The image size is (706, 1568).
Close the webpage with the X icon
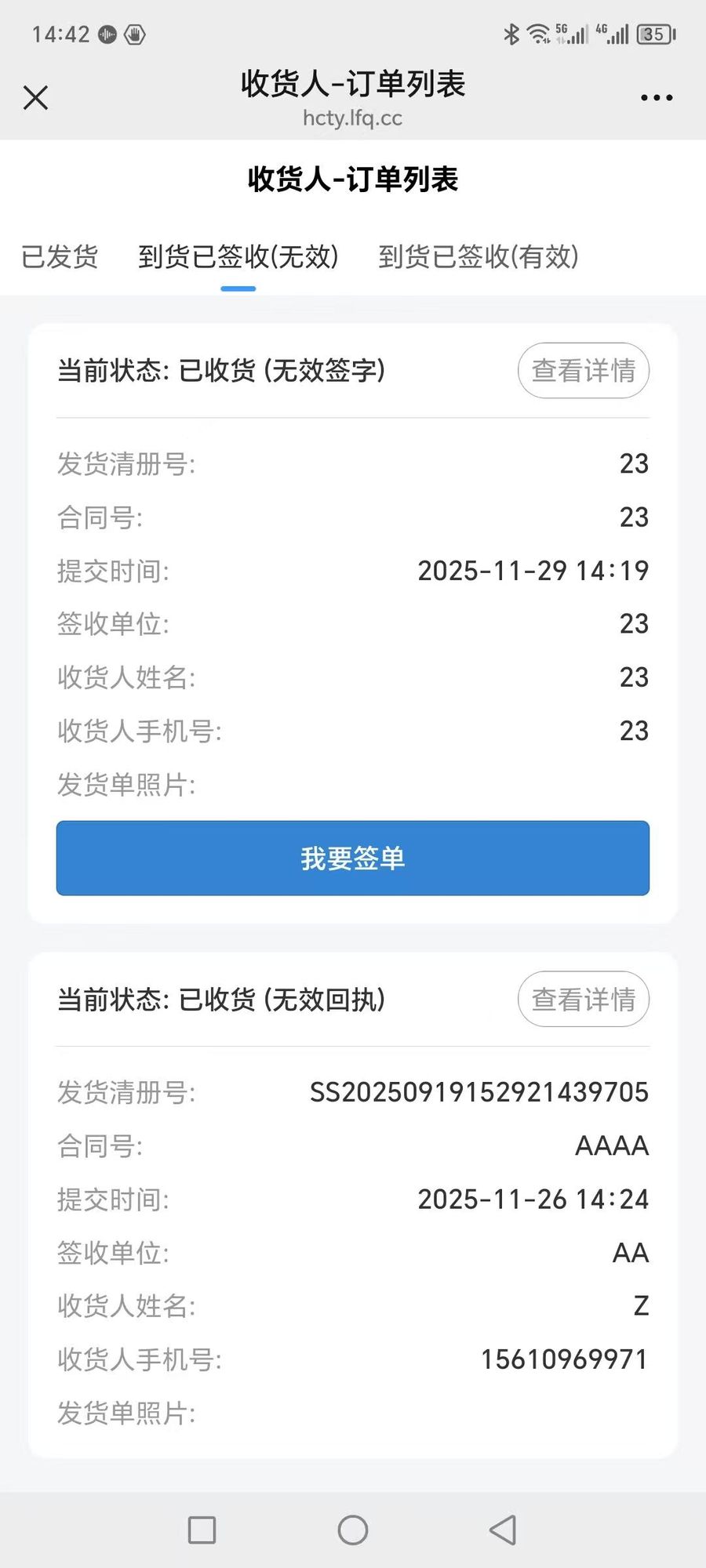(36, 98)
